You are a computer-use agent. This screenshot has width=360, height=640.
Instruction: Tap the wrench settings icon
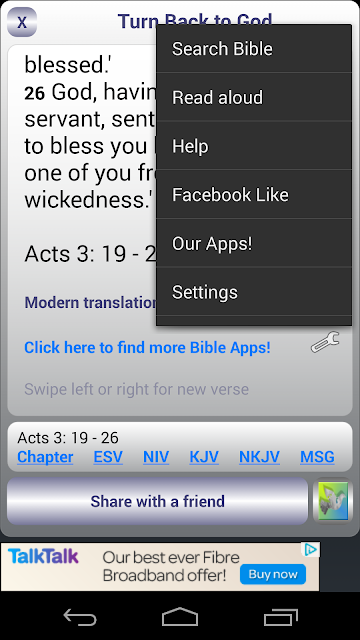(x=325, y=342)
